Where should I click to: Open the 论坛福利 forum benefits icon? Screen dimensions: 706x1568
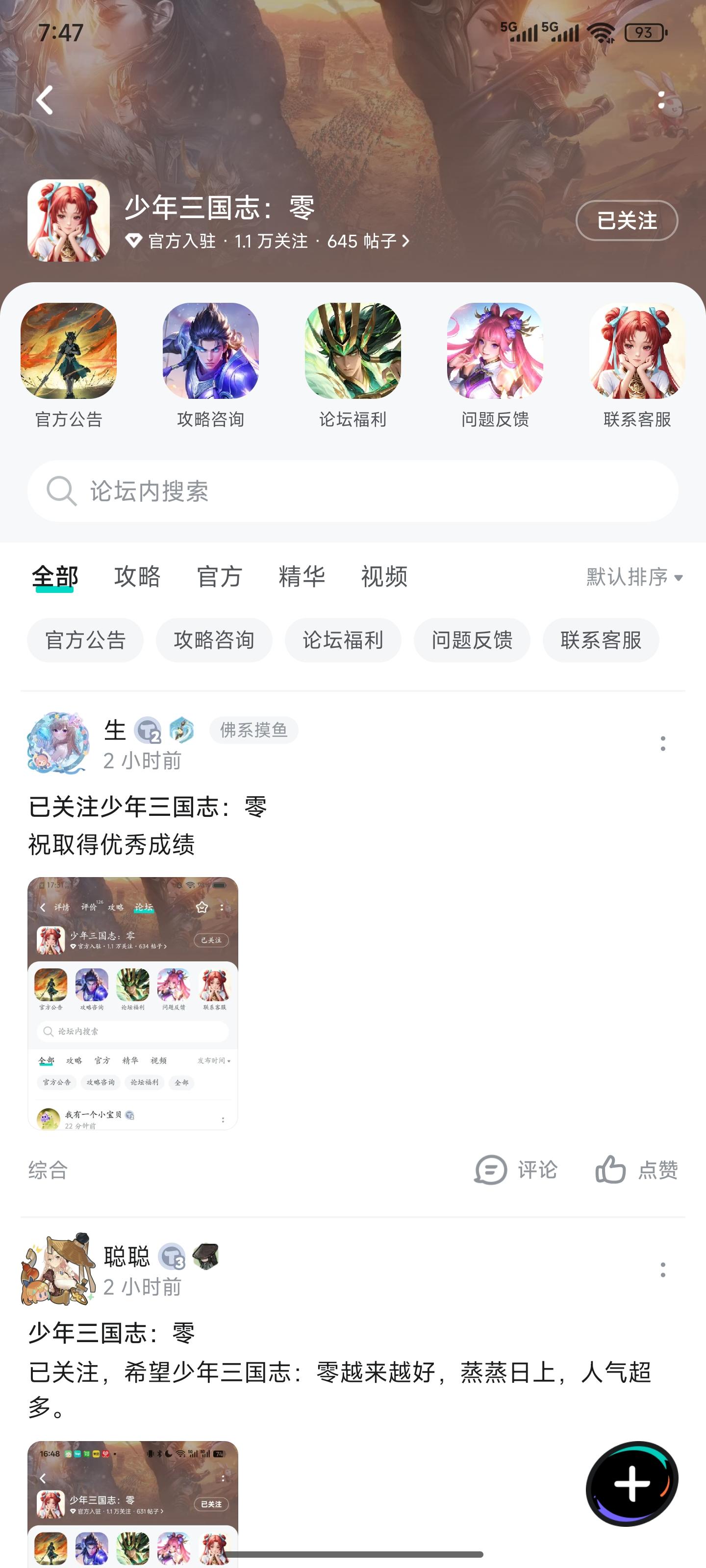tap(353, 353)
